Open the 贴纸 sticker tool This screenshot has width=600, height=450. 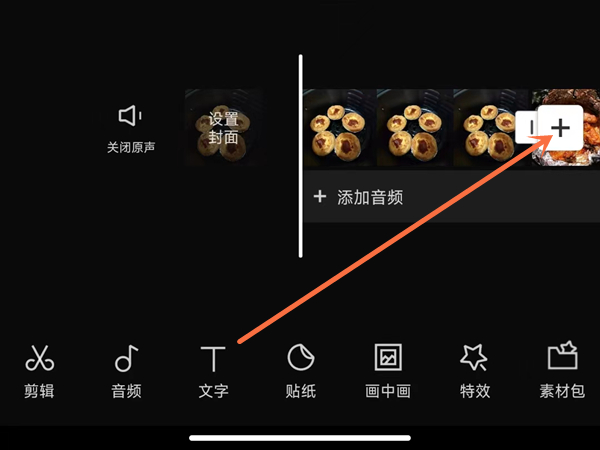(300, 371)
